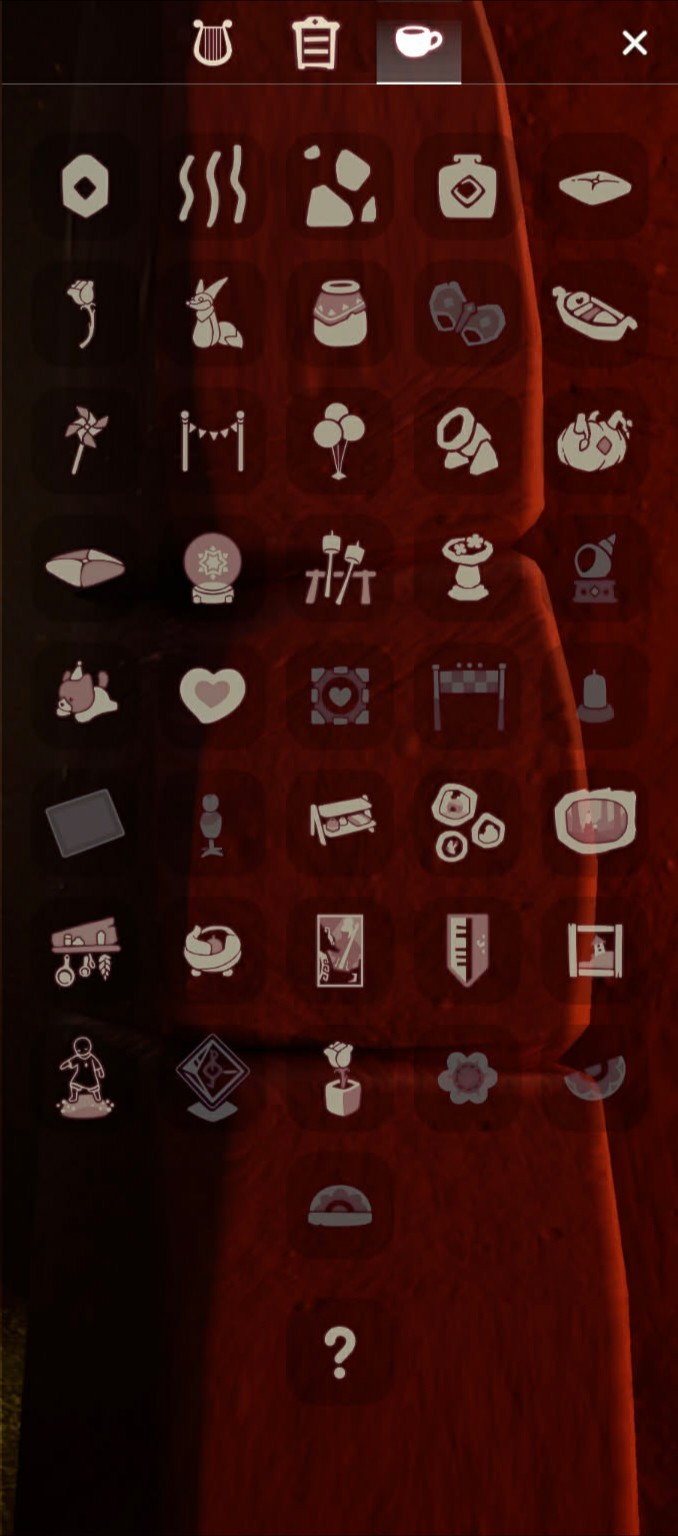The image size is (678, 1536).
Task: Select the pinwheel prop
Action: pos(85,441)
